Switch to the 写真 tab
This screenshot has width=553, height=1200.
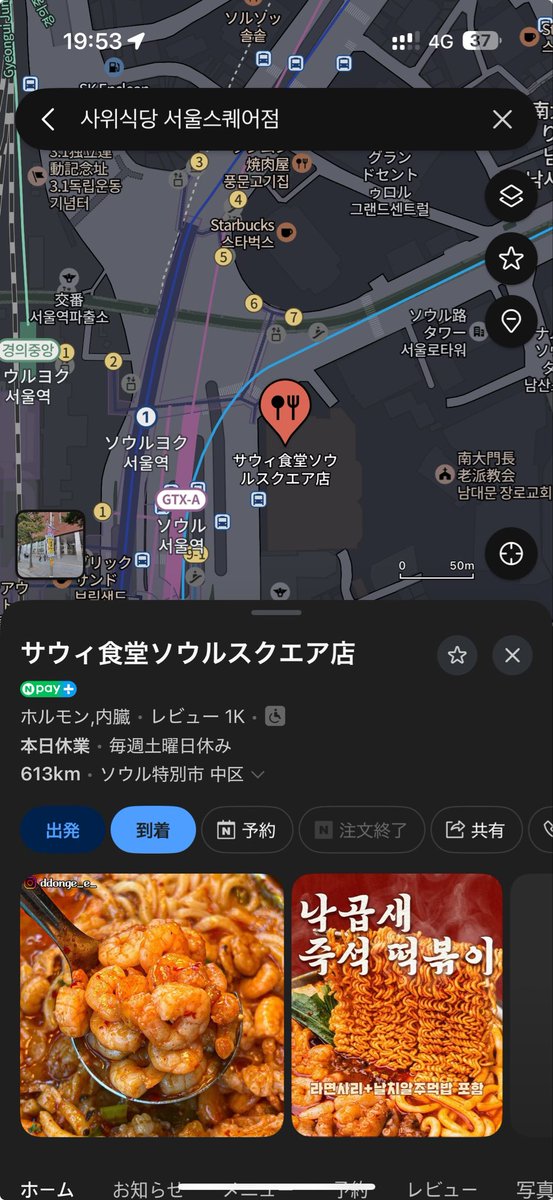pyautogui.click(x=534, y=1189)
